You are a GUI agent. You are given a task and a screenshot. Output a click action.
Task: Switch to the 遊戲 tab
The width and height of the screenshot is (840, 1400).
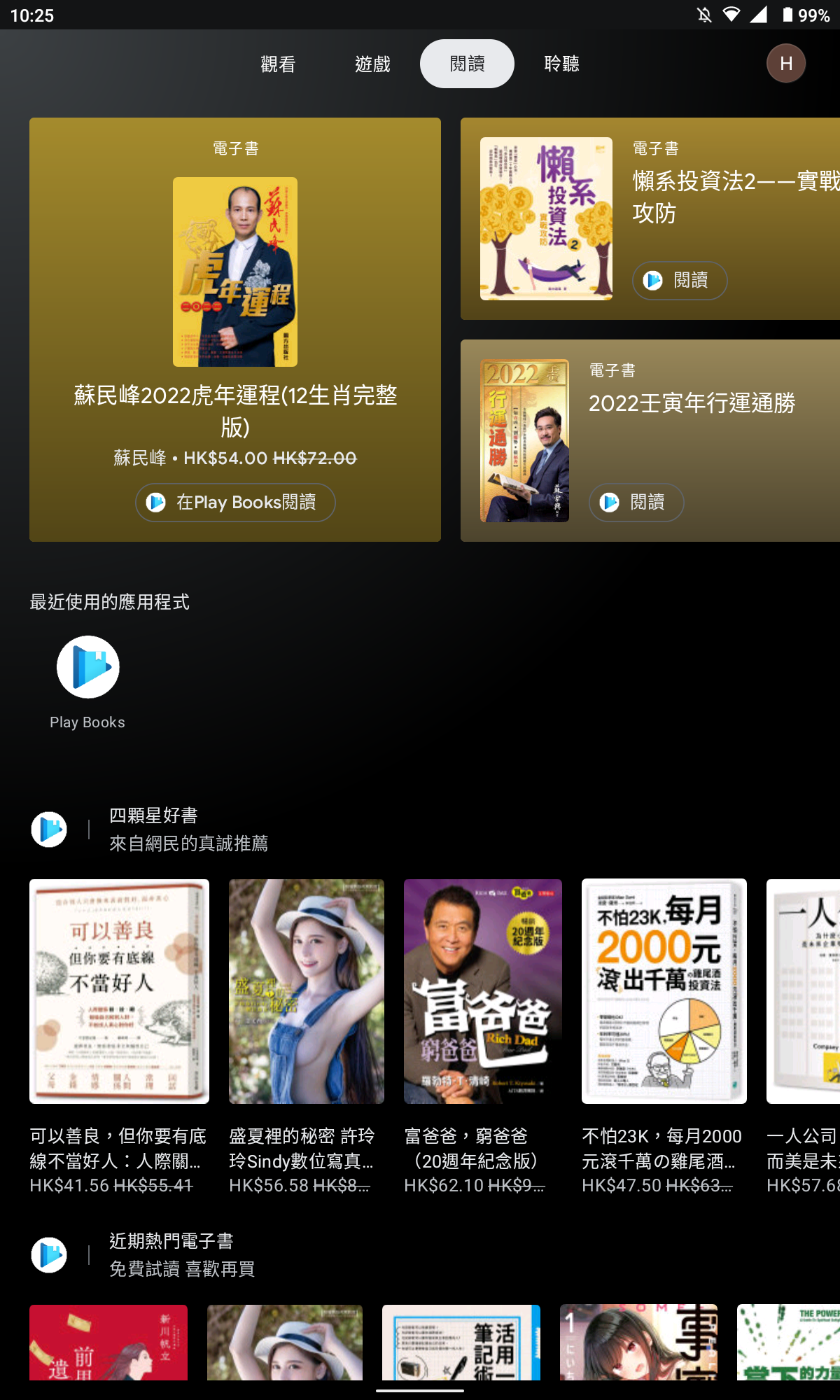tap(372, 63)
